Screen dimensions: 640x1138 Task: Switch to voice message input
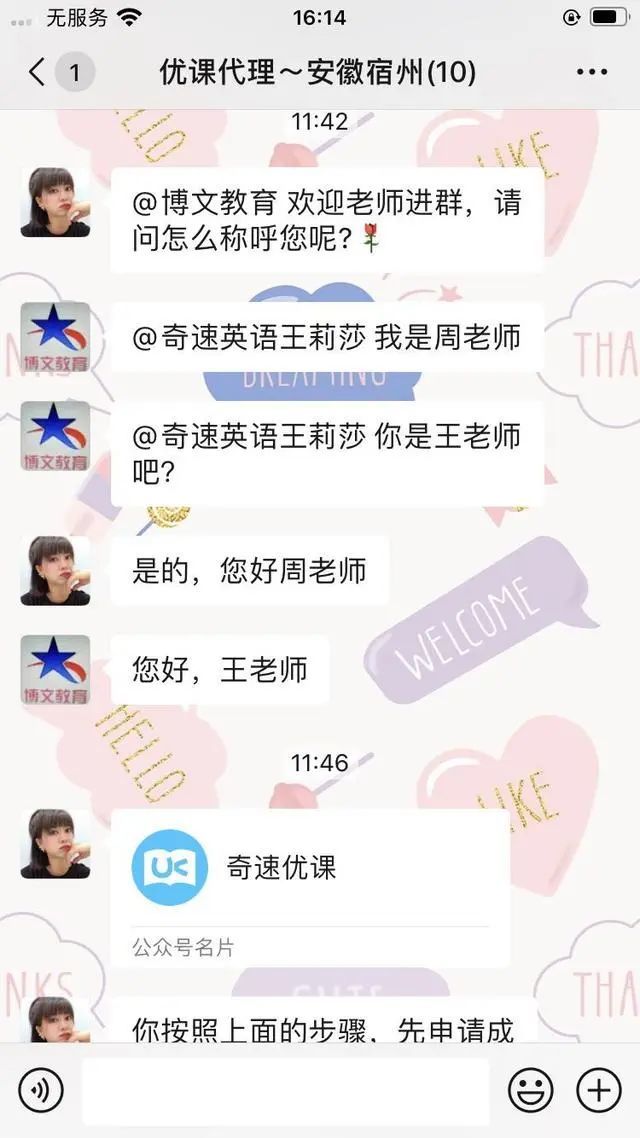pyautogui.click(x=41, y=1090)
